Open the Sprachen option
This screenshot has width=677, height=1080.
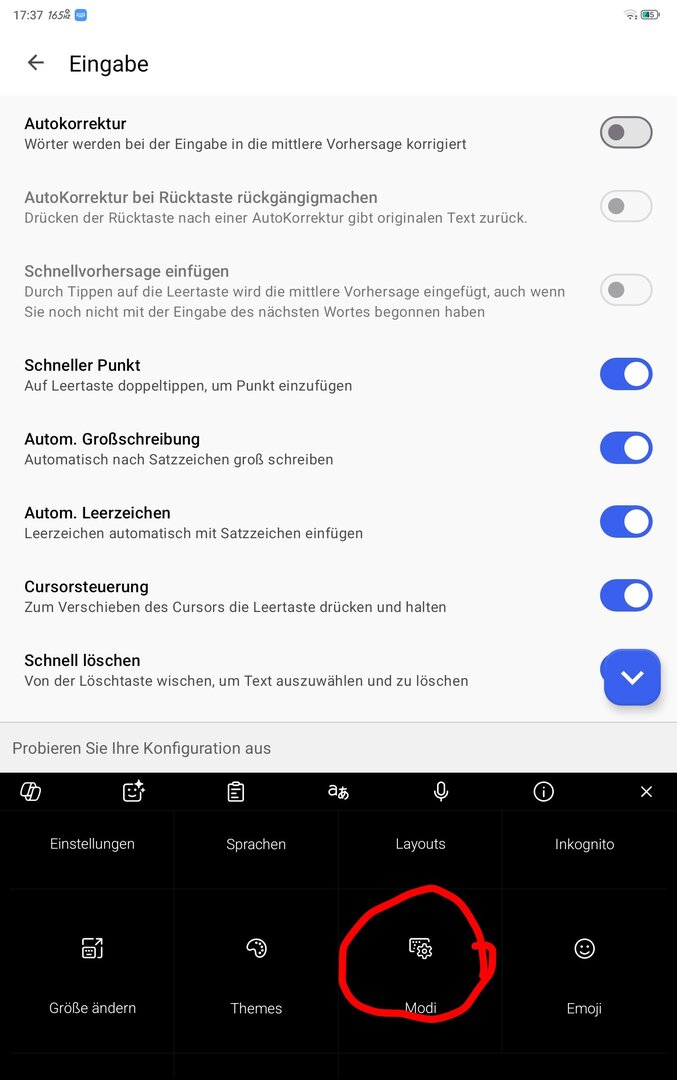point(256,844)
